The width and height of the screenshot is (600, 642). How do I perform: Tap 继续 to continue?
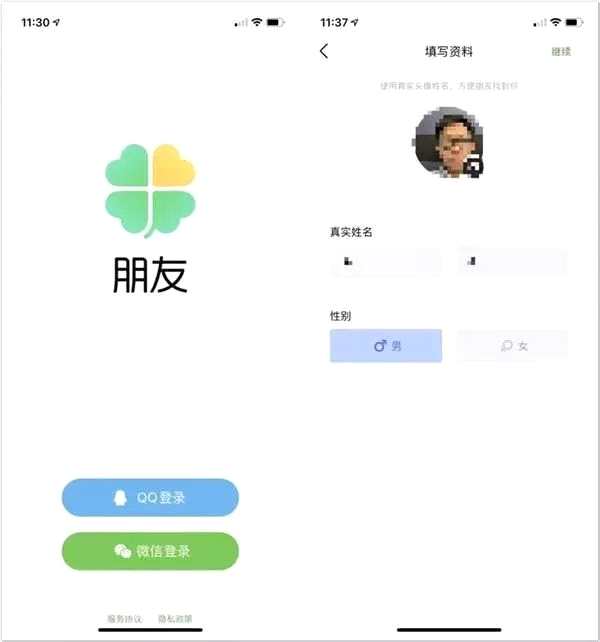point(560,51)
